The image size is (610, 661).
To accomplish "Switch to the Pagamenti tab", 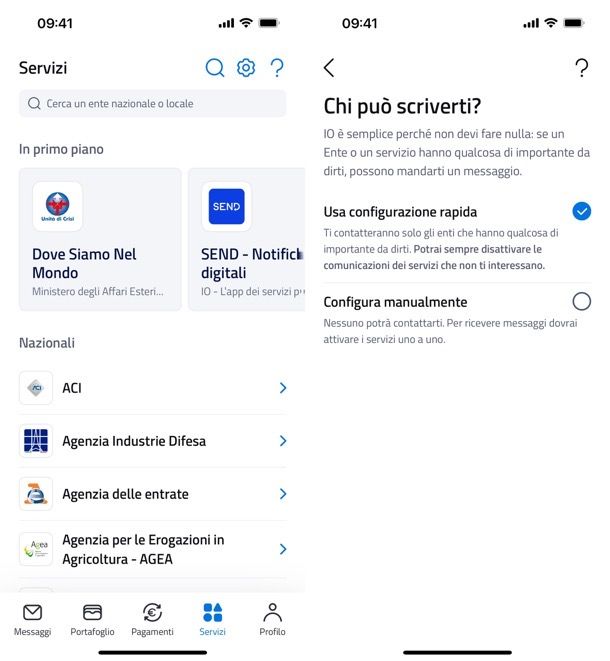I will point(152,619).
